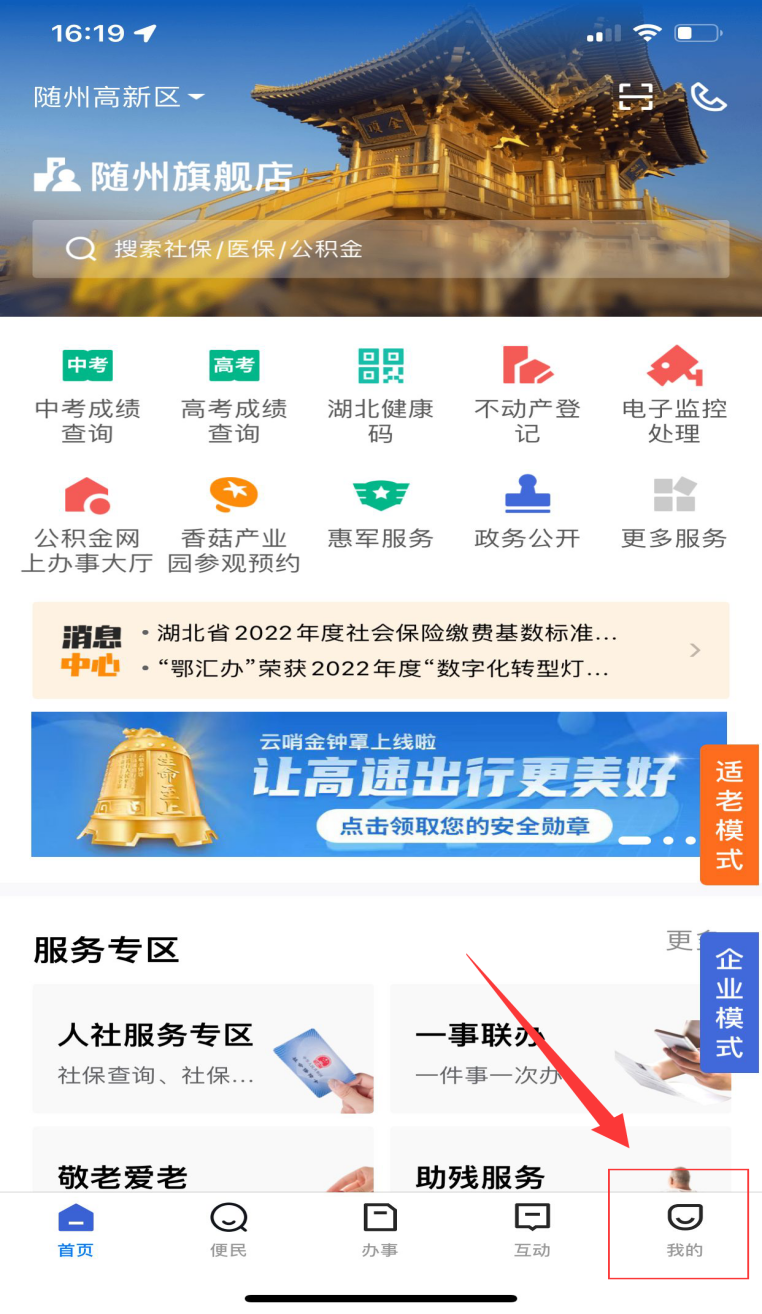Tap the phone hotline icon

coord(708,97)
